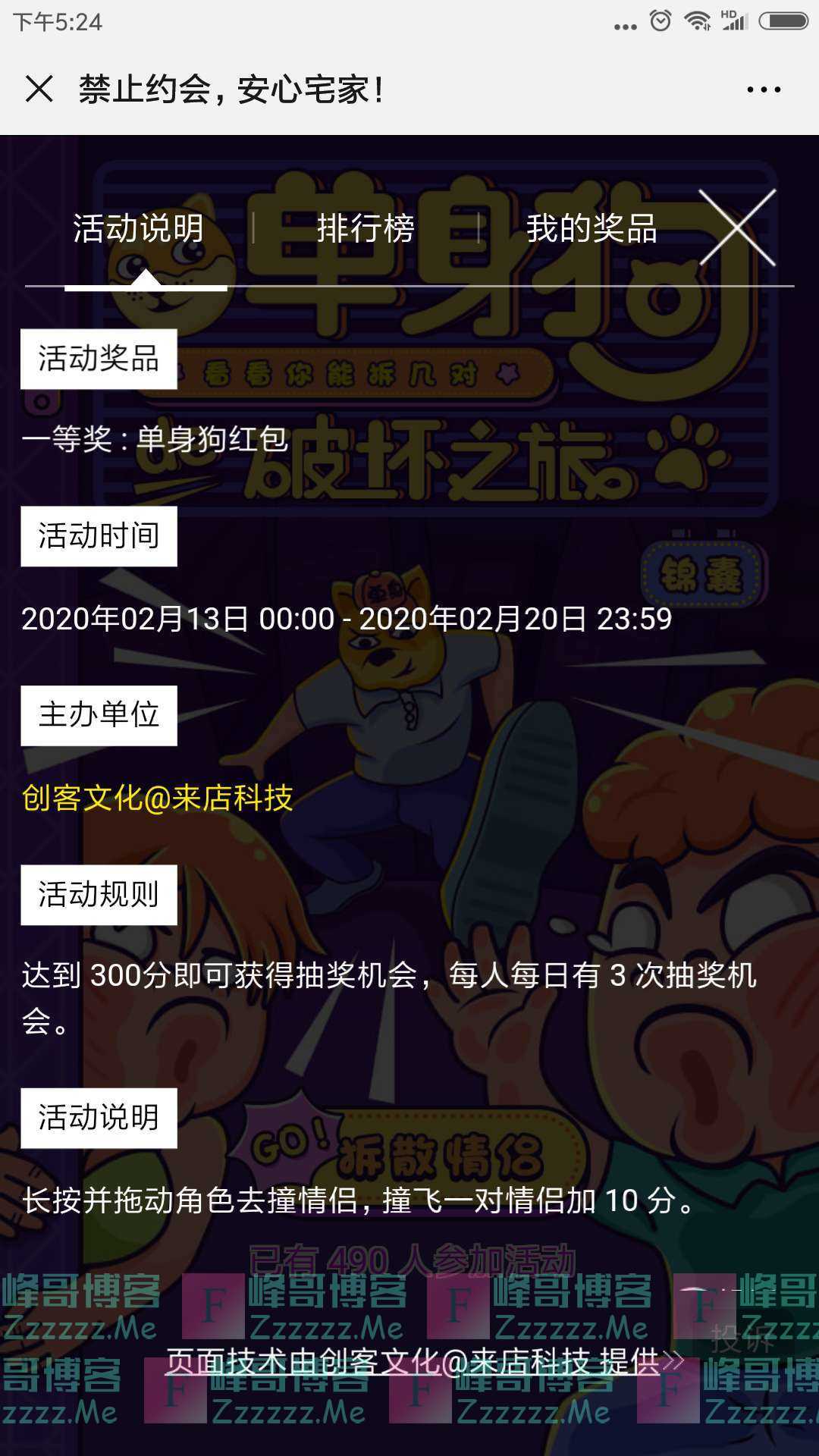This screenshot has width=819, height=1456.
Task: Dismiss the activity info overlay
Action: [737, 227]
